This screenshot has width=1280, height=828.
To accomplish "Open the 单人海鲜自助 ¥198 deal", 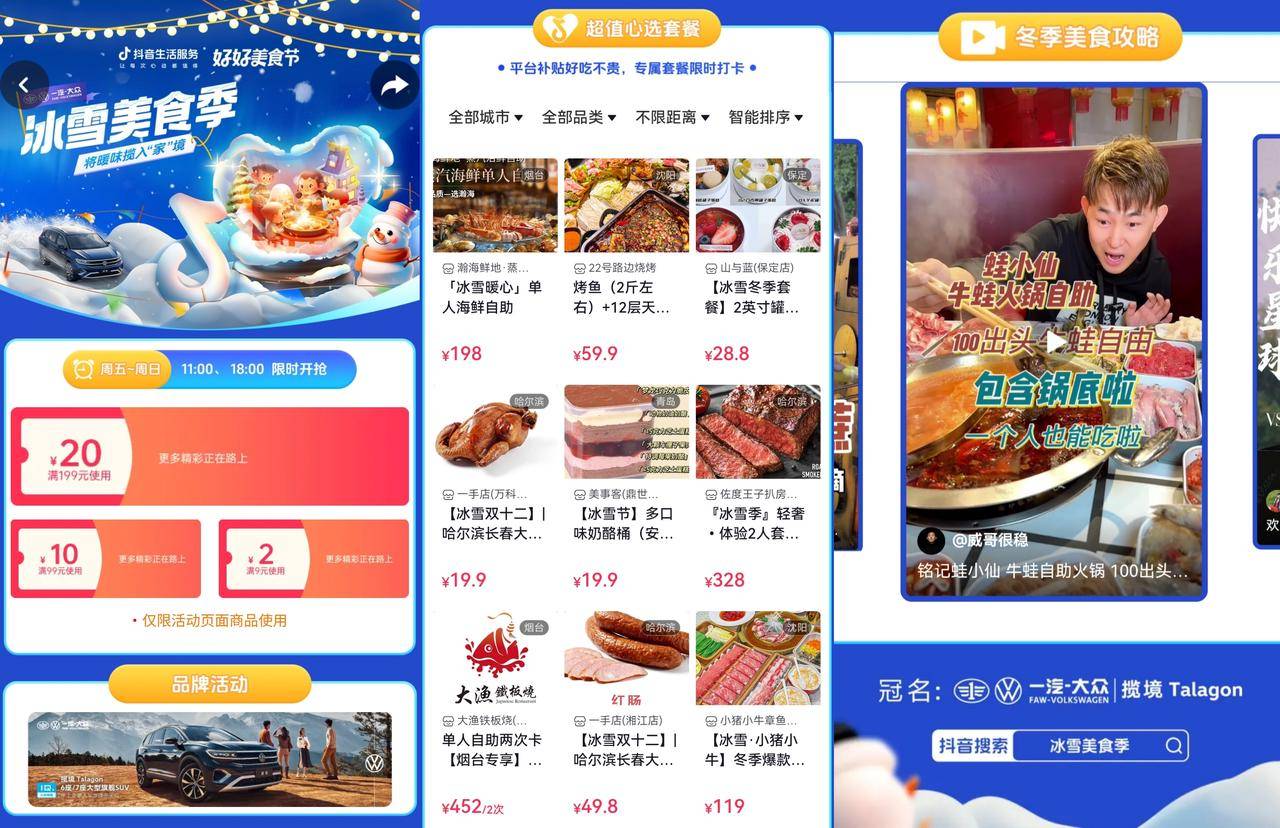I will [x=495, y=260].
